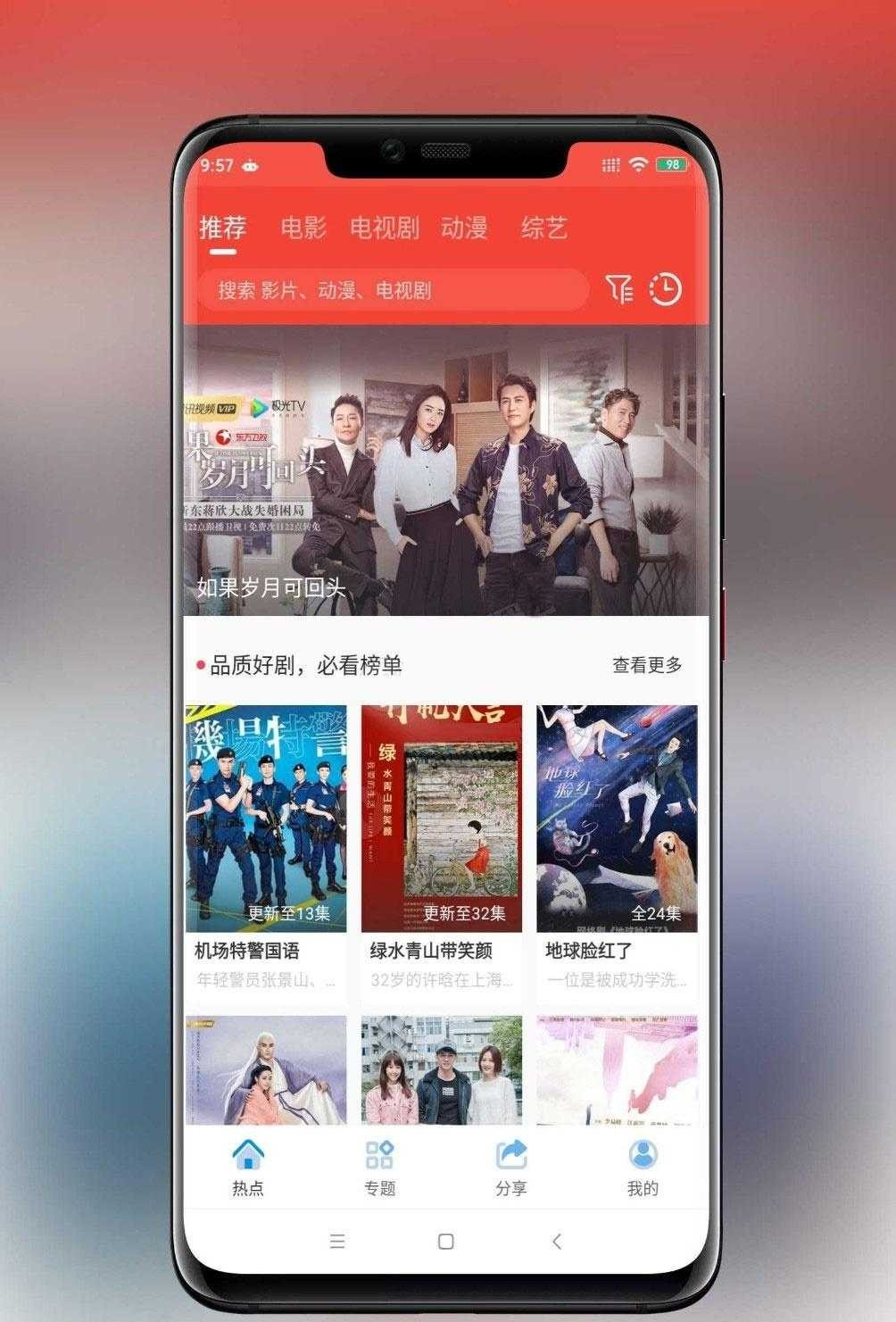Open viewing history via the clock icon
The image size is (896, 1322).
(x=666, y=289)
